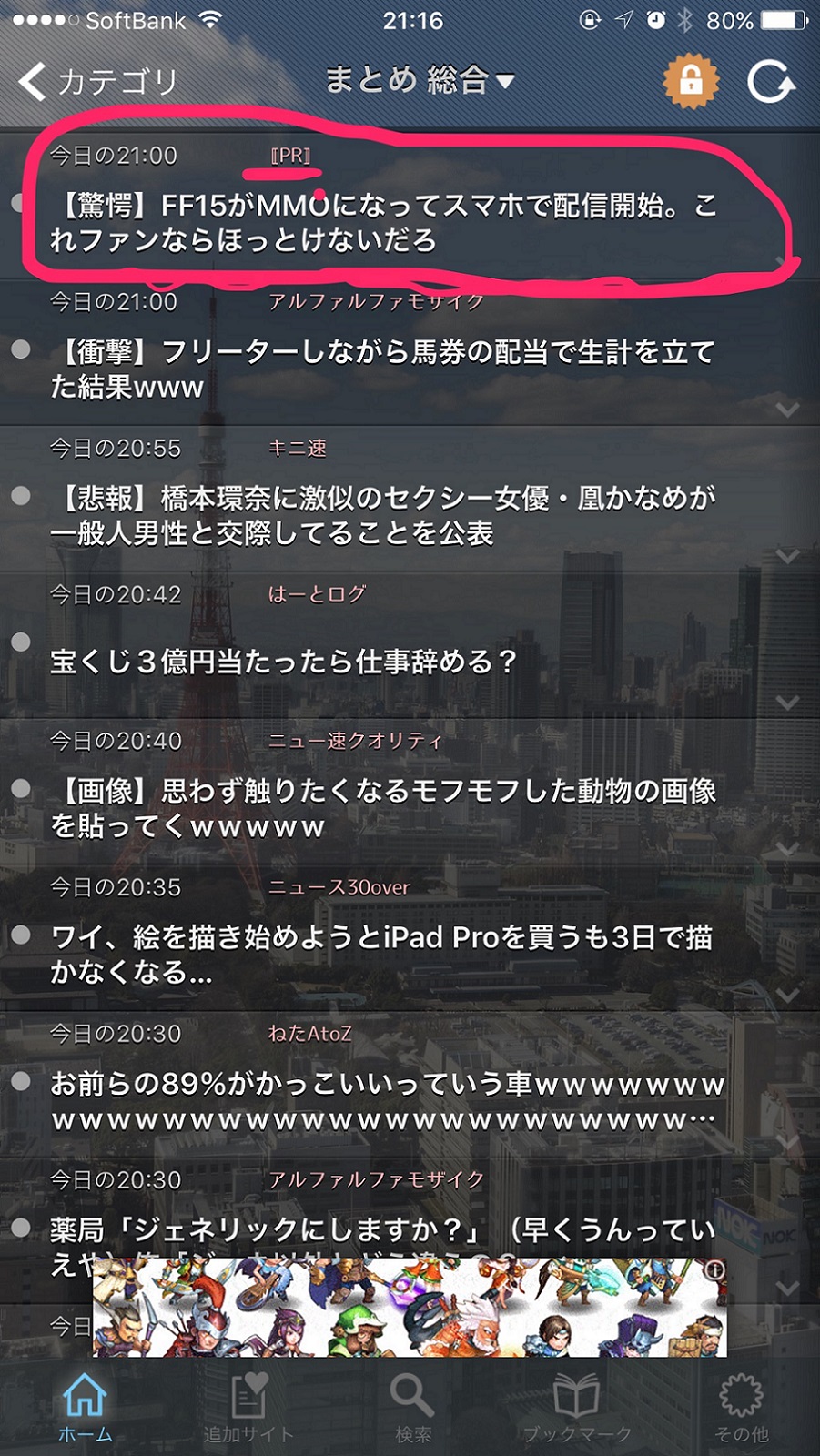Open the まとめ 総合 dropdown
The height and width of the screenshot is (1456, 820).
point(420,80)
